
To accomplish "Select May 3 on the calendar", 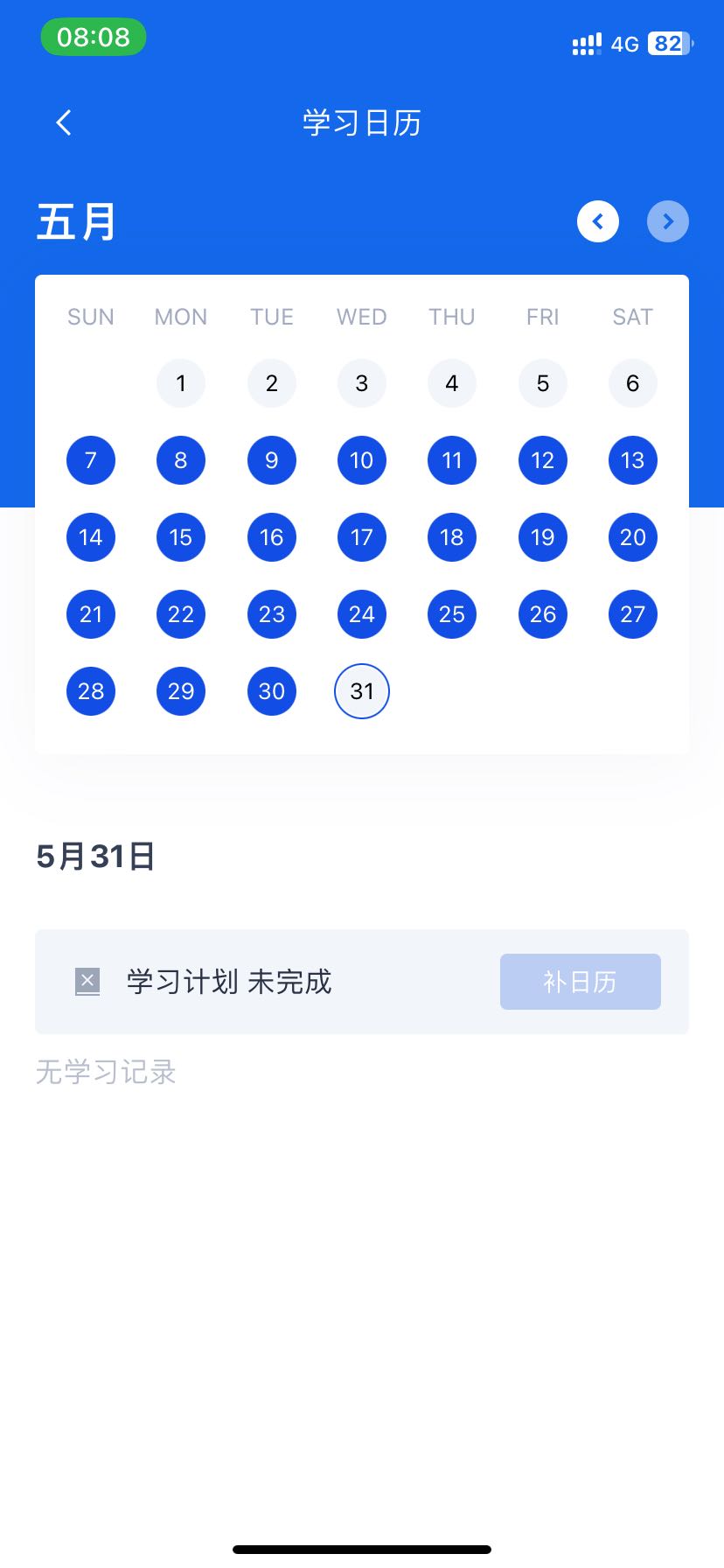I will click(362, 383).
